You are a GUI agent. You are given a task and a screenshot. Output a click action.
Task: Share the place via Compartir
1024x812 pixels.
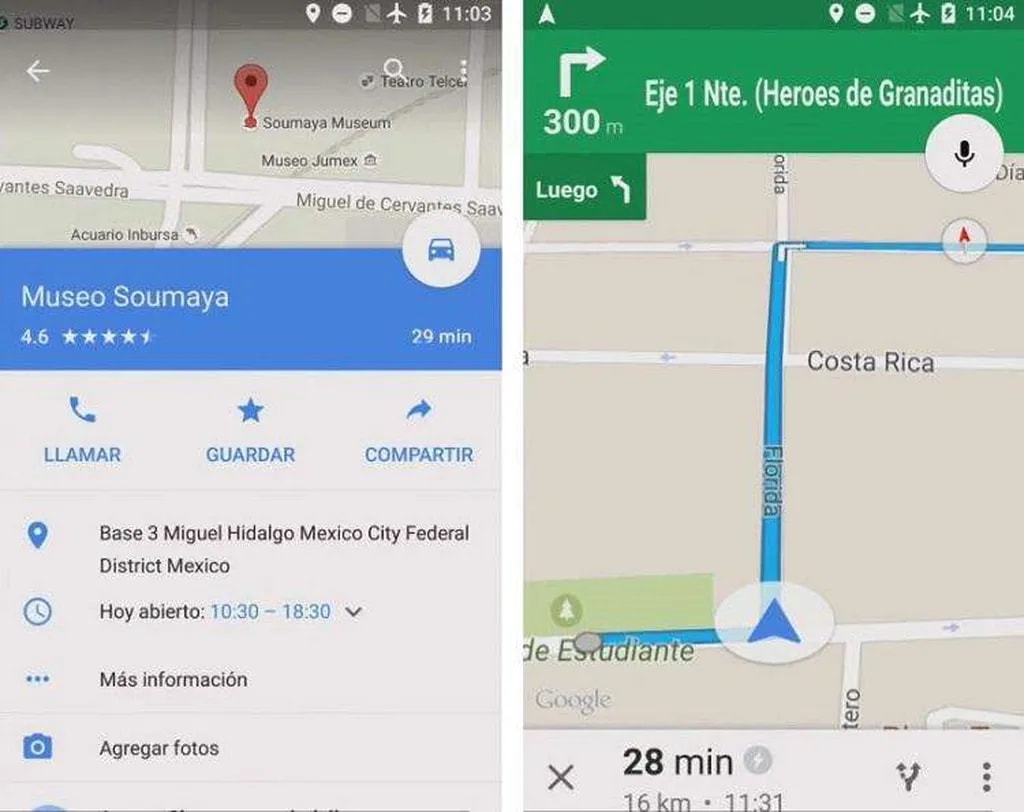pos(418,430)
